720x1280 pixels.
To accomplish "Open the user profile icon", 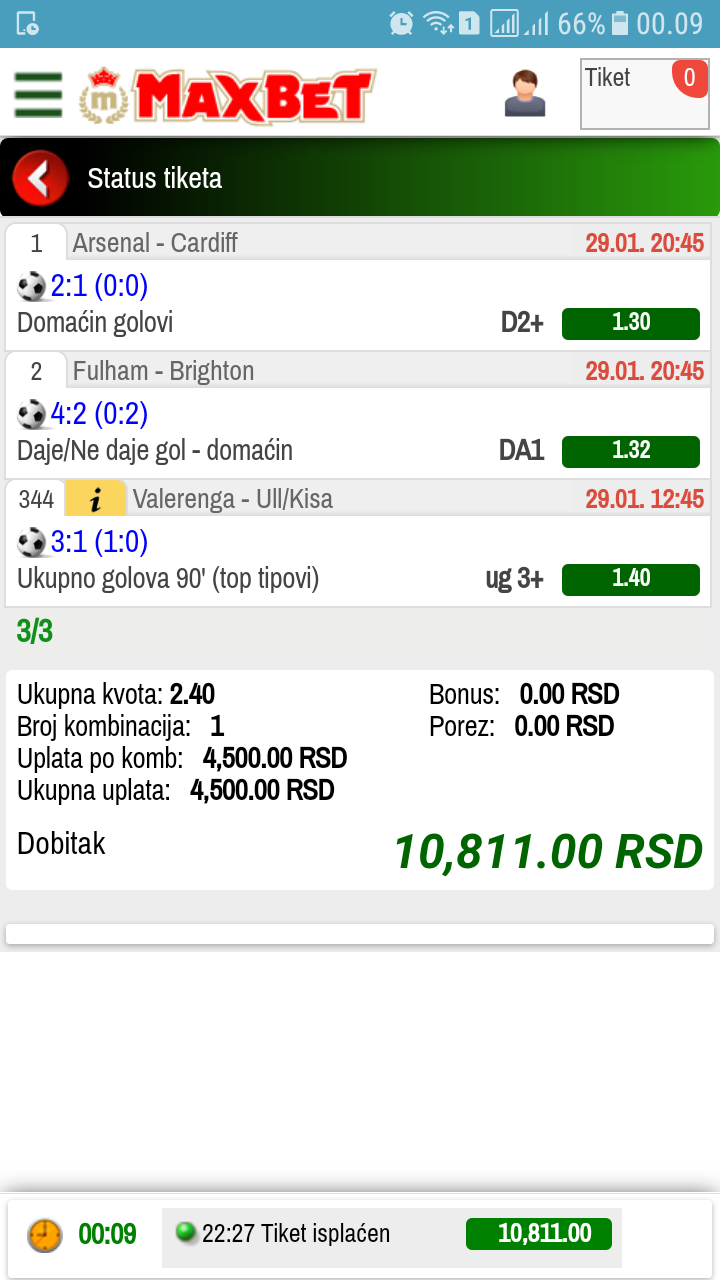I will click(x=525, y=94).
